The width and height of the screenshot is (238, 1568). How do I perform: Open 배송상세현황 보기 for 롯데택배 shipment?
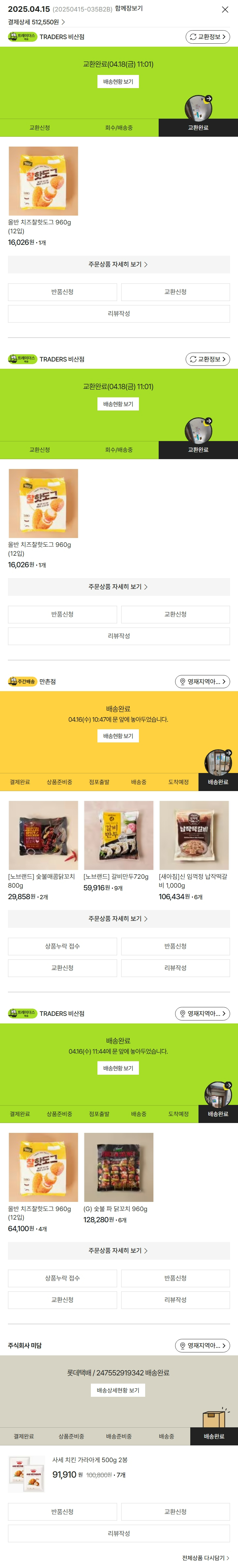(x=118, y=1390)
